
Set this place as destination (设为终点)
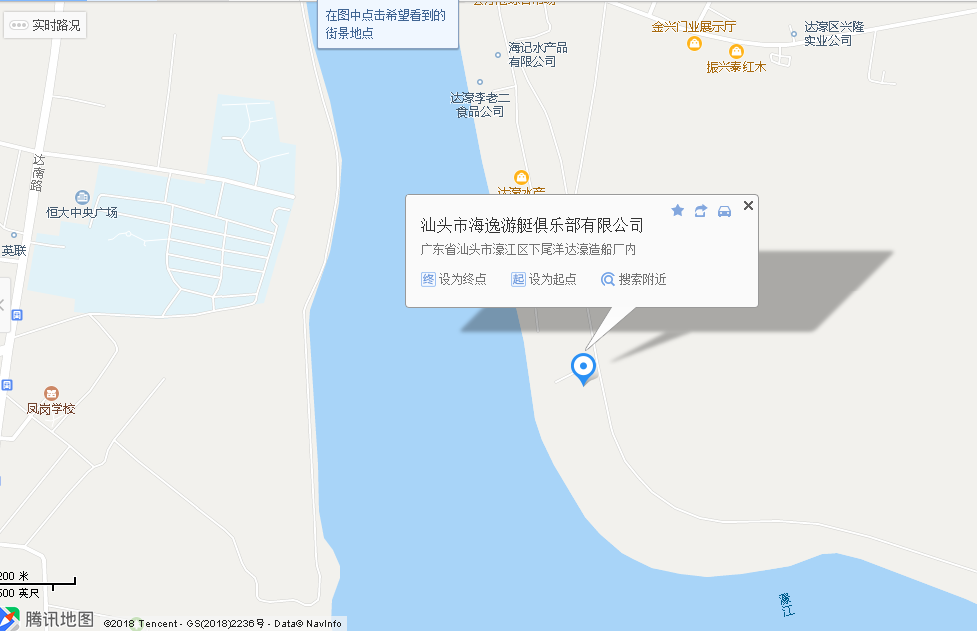pos(454,279)
